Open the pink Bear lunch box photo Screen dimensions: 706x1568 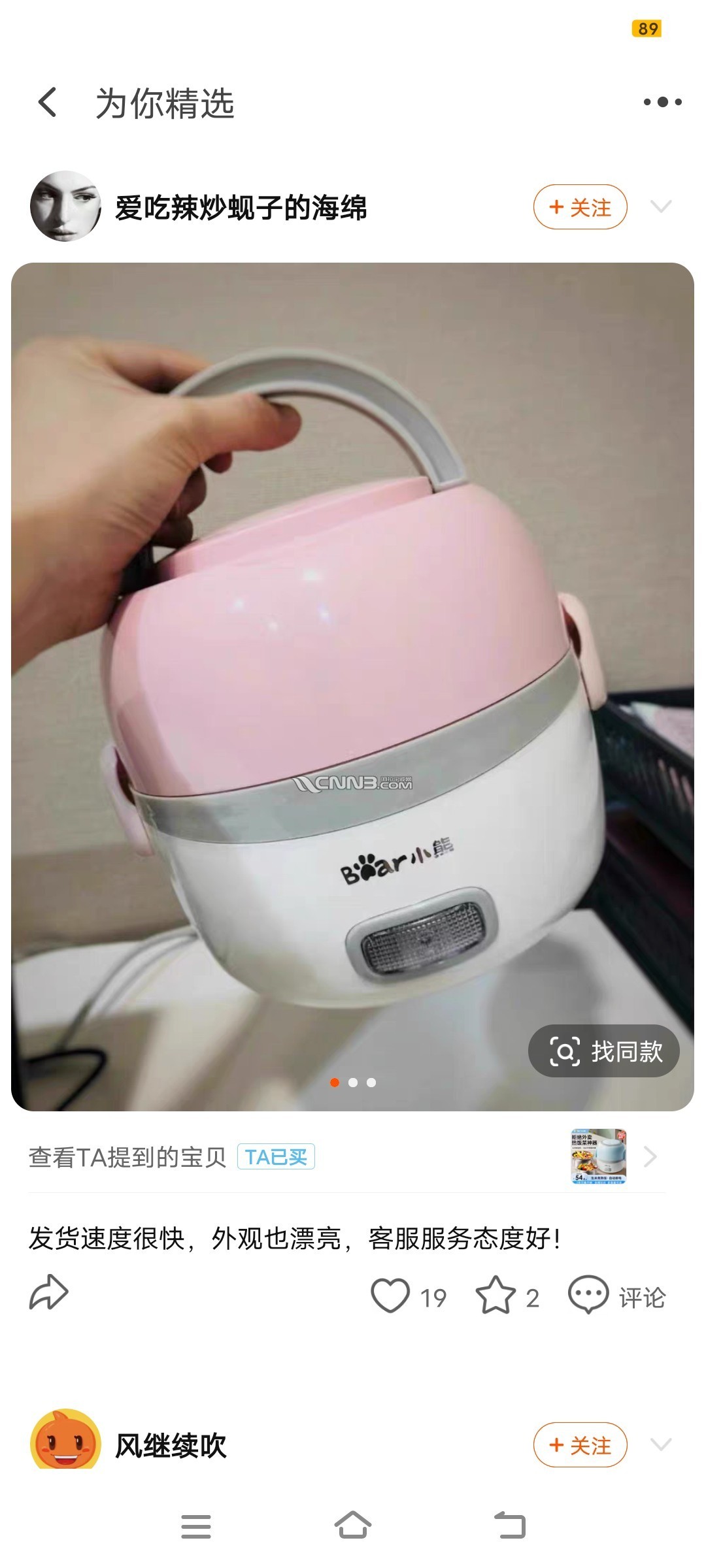(352, 686)
